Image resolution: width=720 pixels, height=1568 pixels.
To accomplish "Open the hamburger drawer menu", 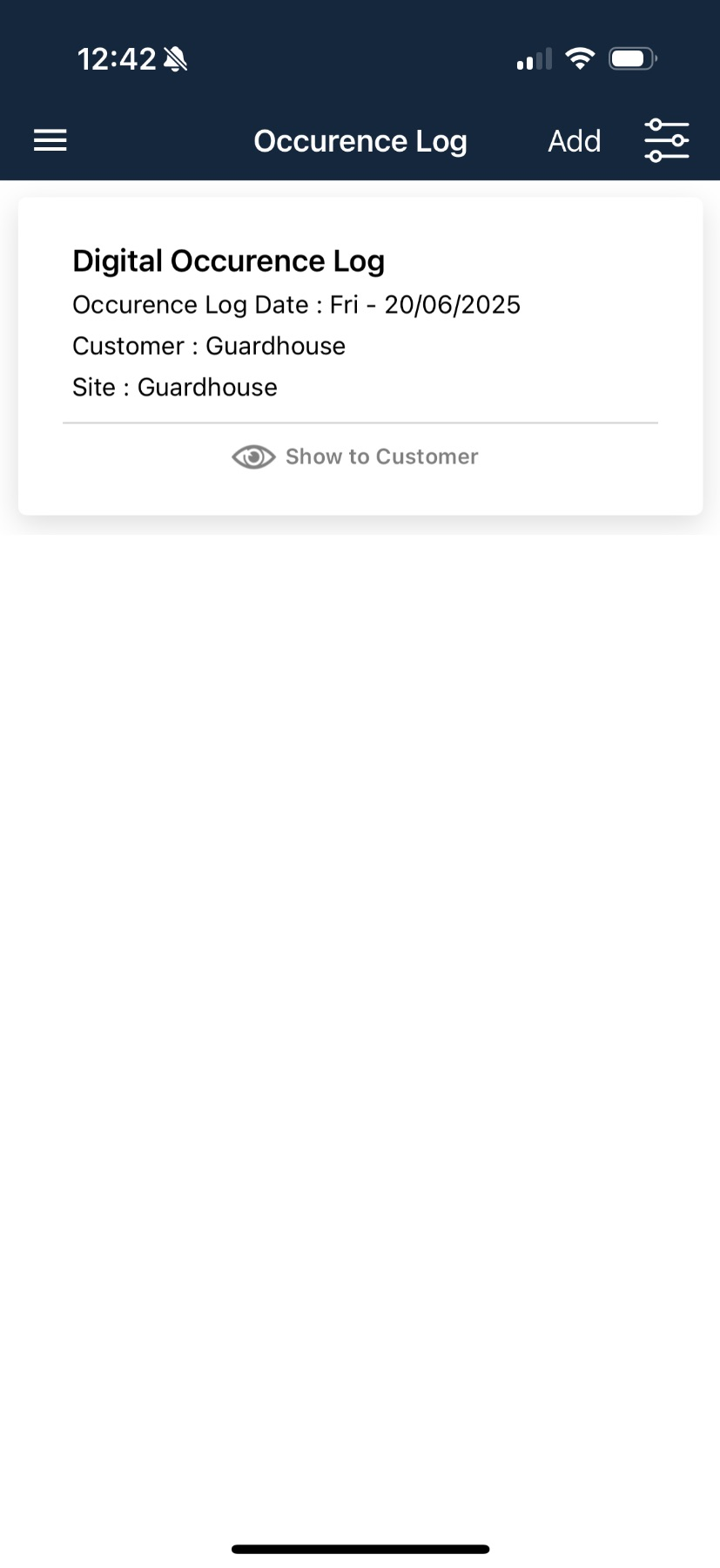I will tap(50, 140).
